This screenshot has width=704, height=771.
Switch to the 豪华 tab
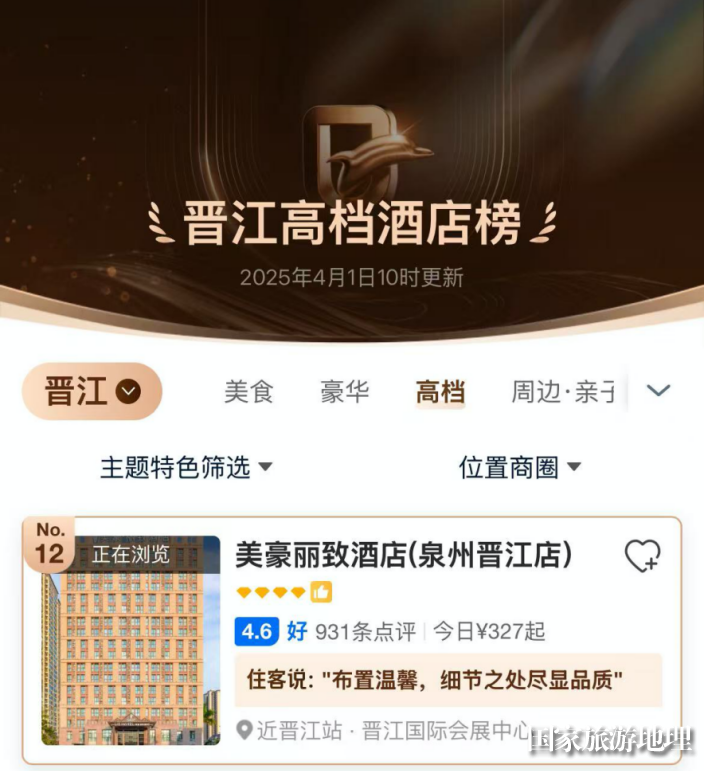coord(345,391)
